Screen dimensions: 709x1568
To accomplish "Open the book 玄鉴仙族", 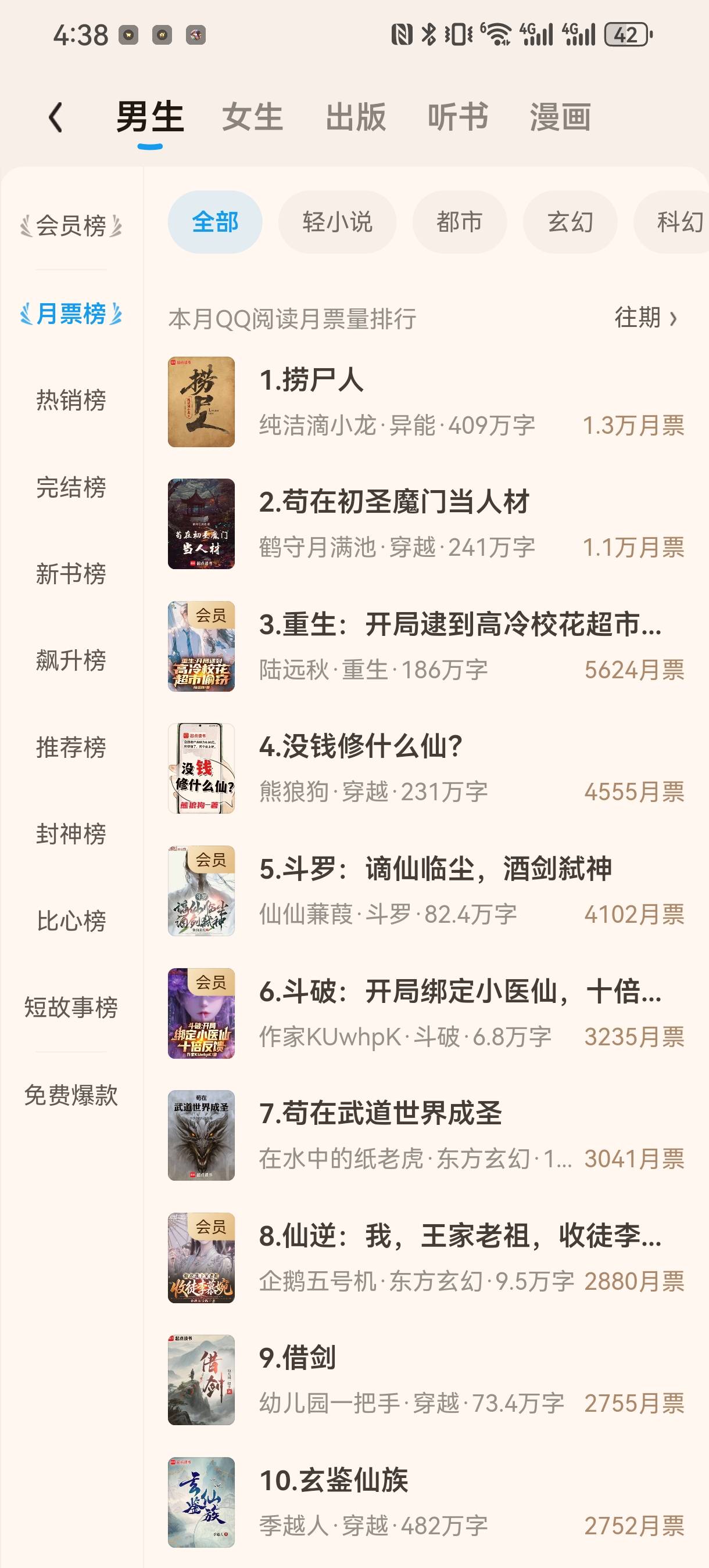I will click(425, 1502).
